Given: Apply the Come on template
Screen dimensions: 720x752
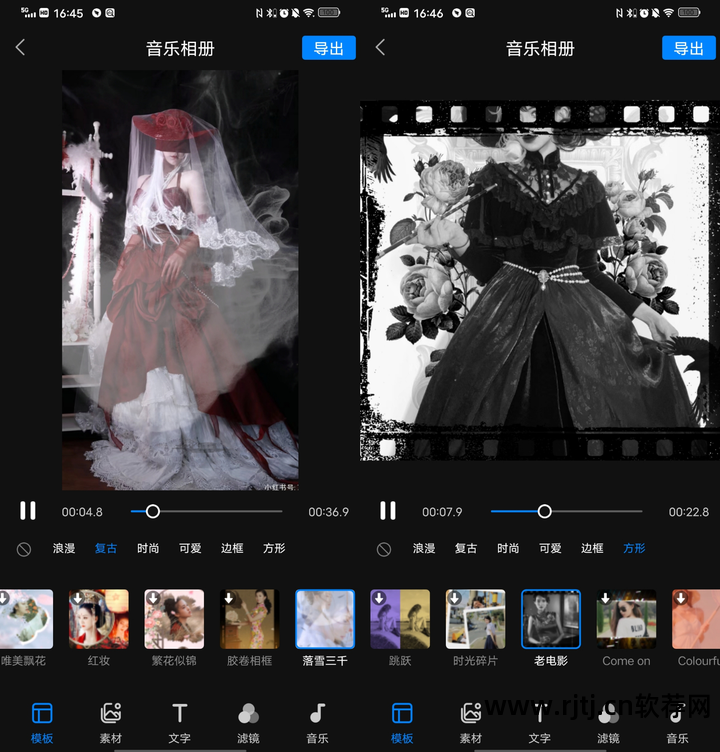Looking at the screenshot, I should pos(626,619).
